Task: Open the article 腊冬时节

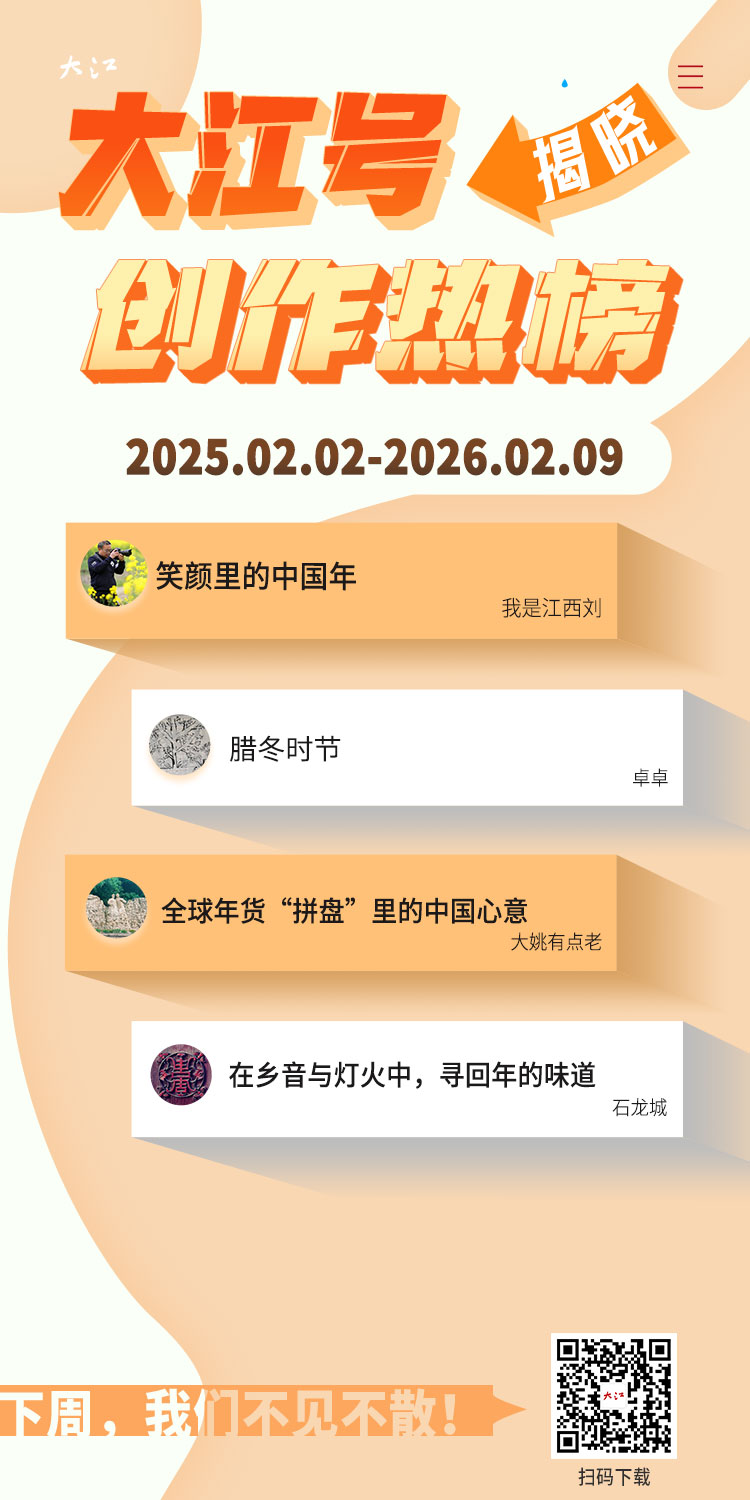Action: (x=285, y=748)
